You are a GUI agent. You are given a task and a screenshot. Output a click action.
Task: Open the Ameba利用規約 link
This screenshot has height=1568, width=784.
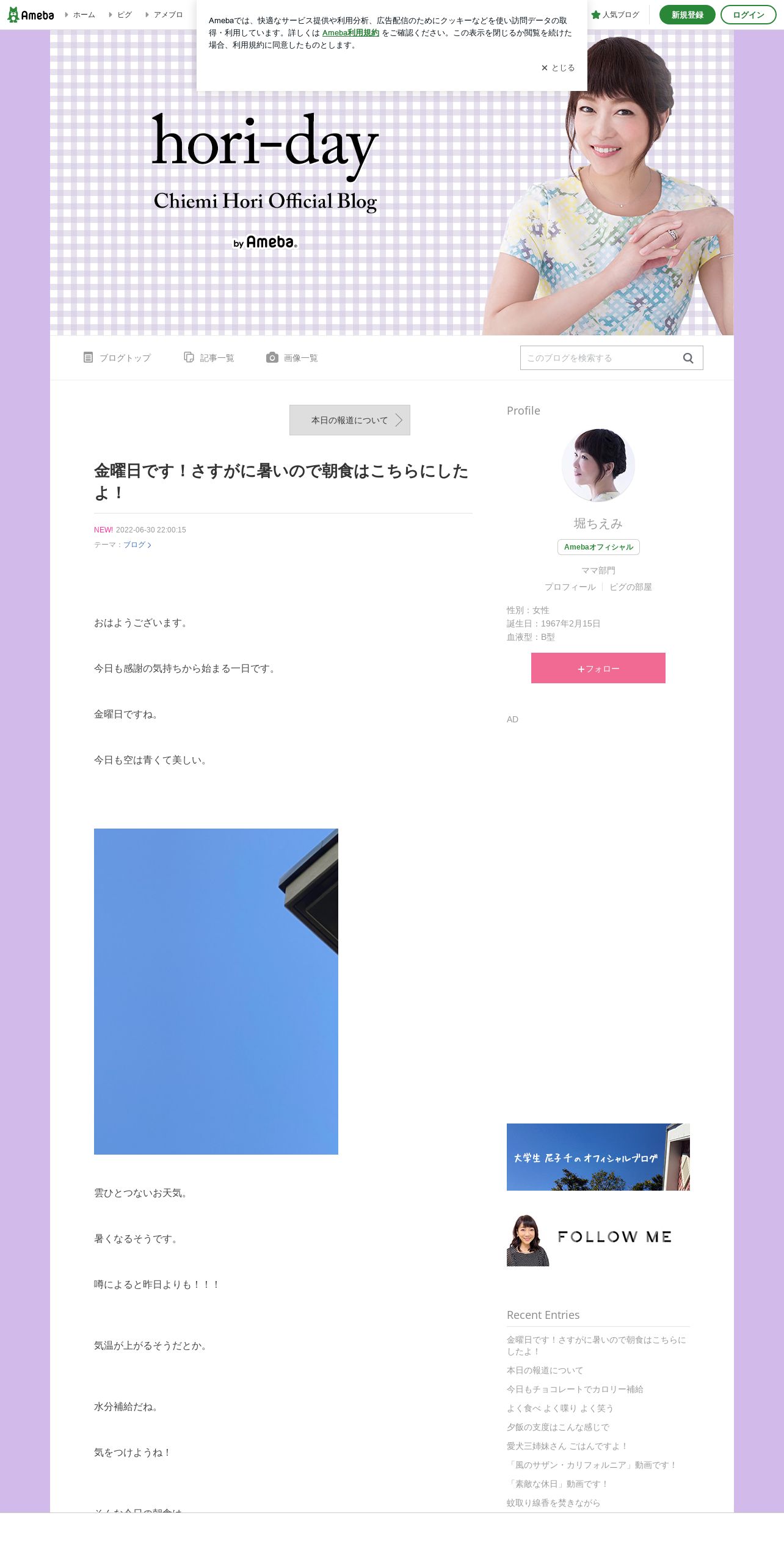click(350, 33)
